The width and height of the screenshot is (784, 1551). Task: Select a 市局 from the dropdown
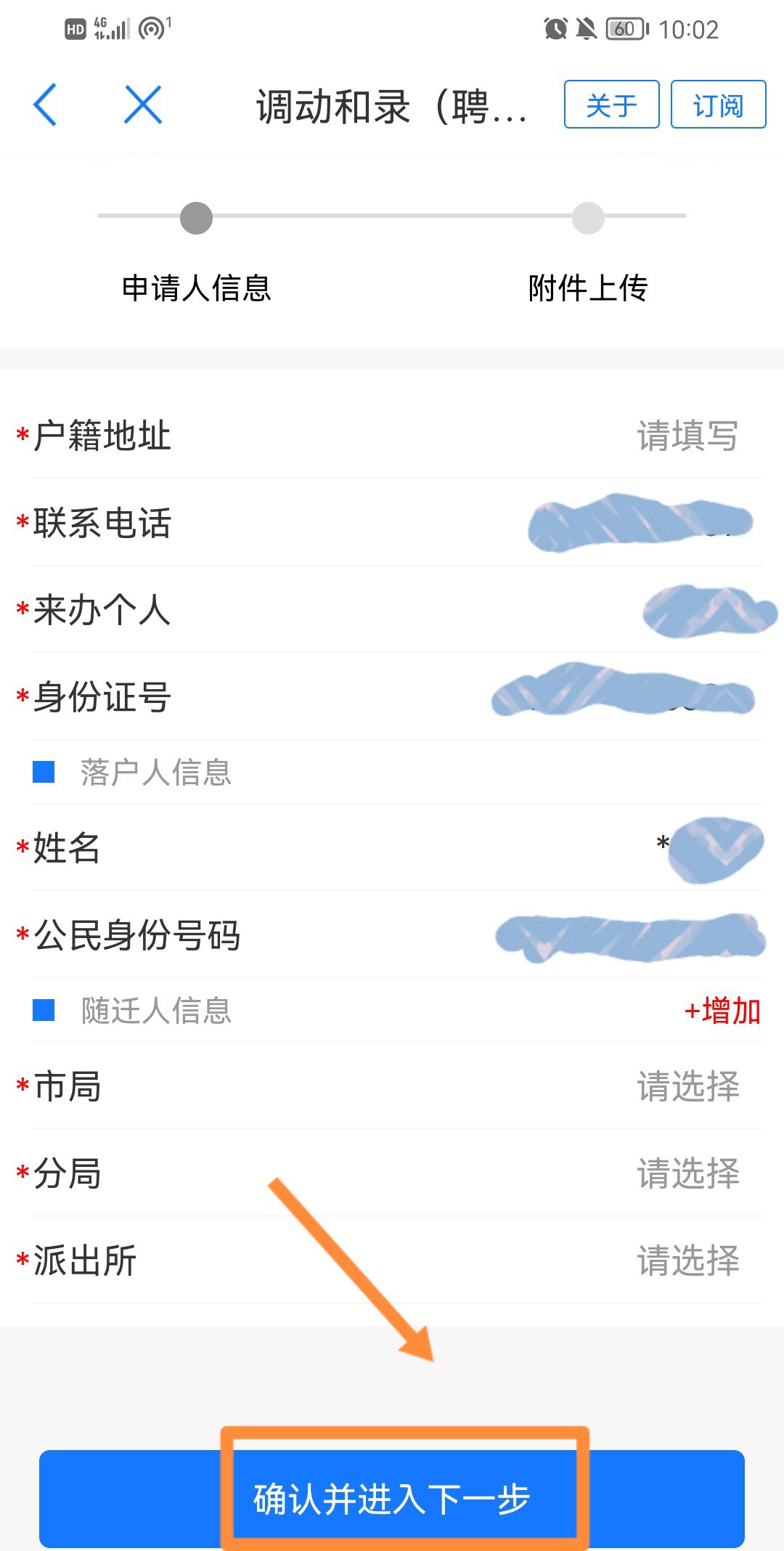pos(687,1086)
